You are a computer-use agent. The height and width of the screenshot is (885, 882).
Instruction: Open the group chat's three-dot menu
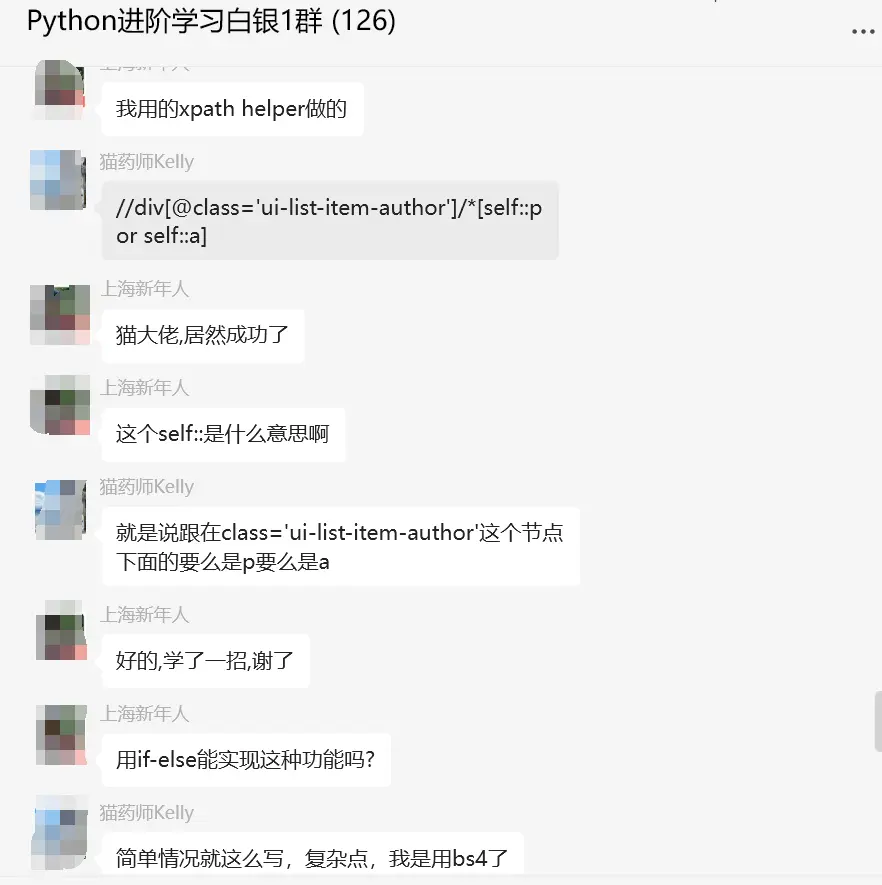pyautogui.click(x=862, y=32)
